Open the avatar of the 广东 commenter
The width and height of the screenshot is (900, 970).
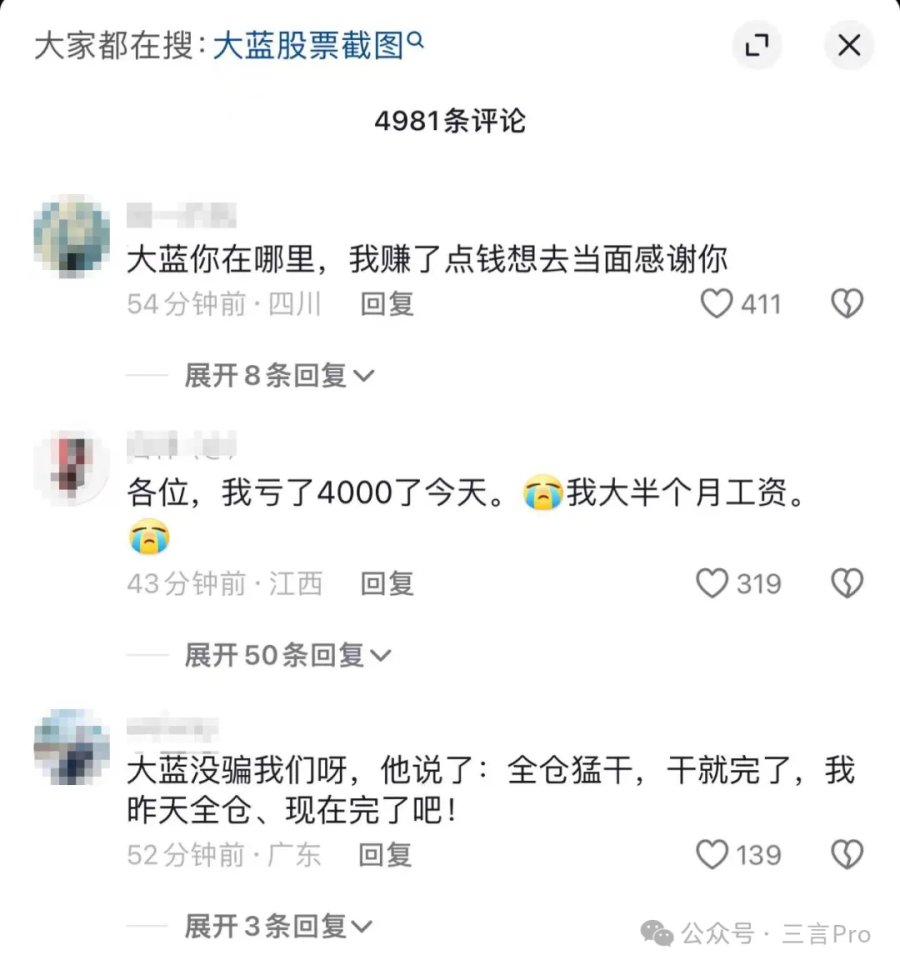coord(71,747)
